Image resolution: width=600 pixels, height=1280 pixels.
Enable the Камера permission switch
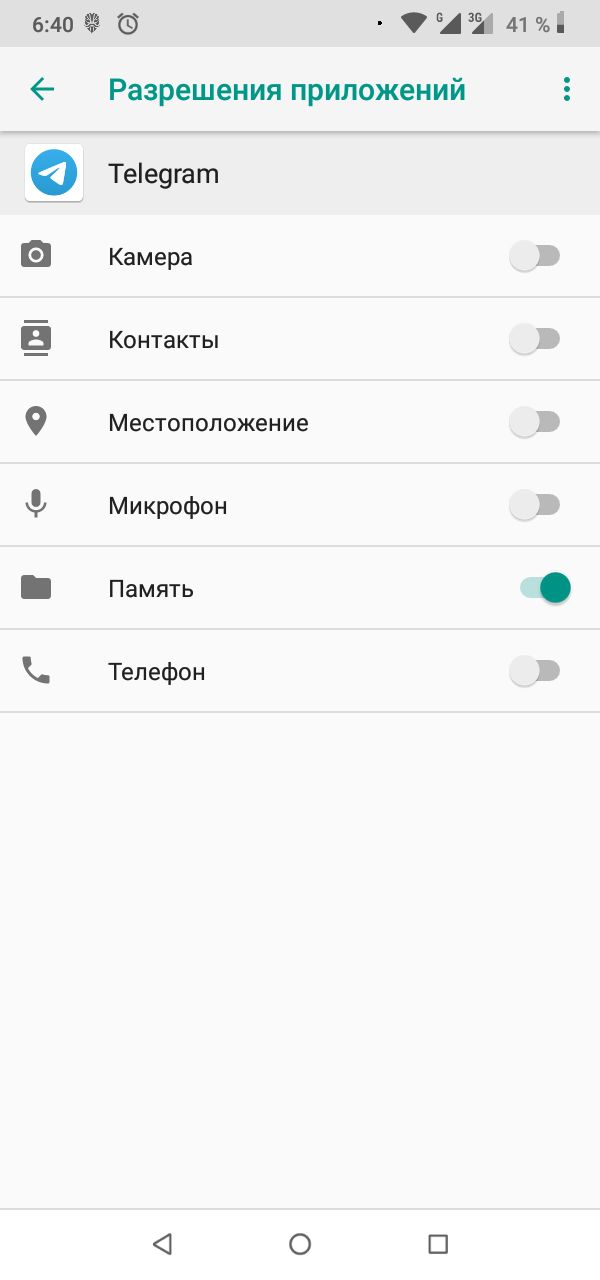[x=535, y=256]
